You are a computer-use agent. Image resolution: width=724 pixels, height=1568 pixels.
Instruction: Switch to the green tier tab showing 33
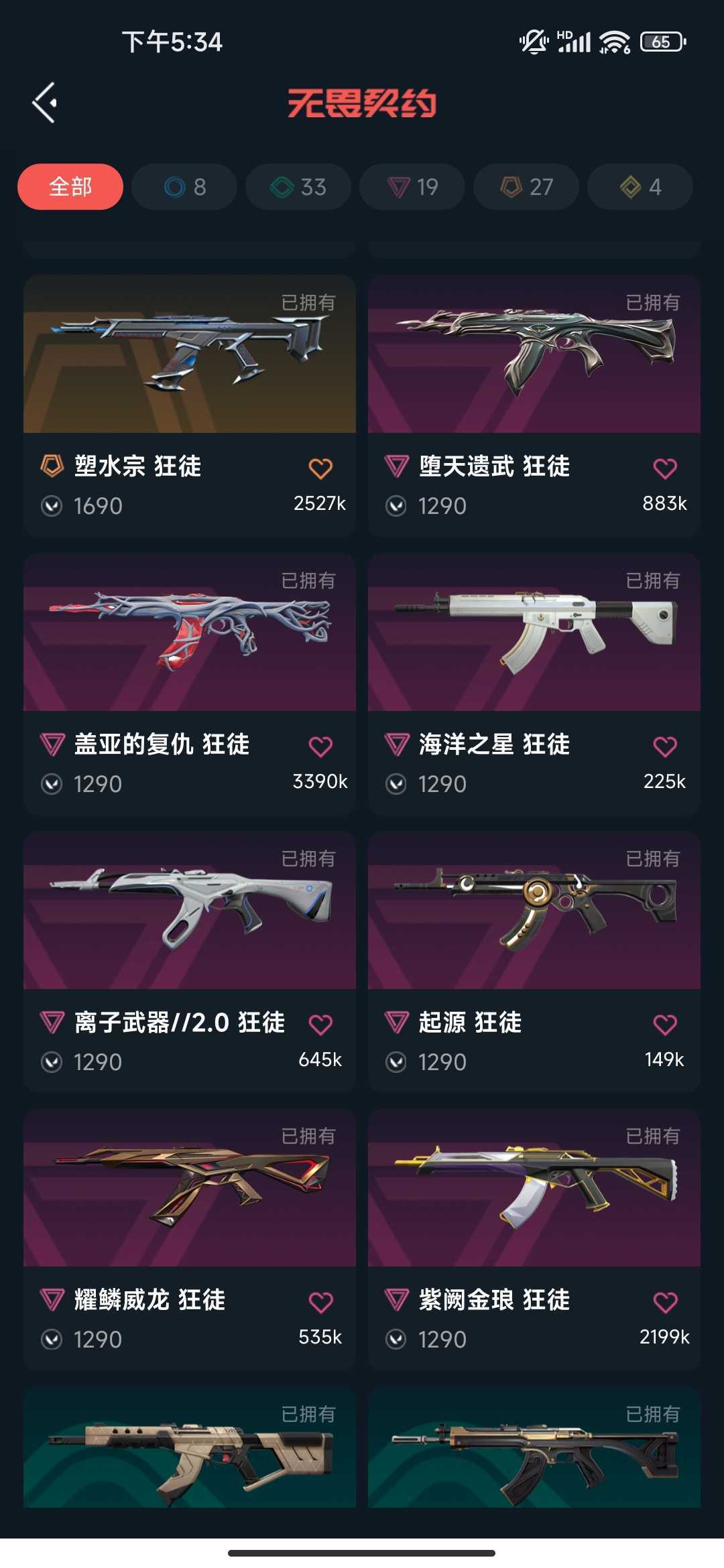pyautogui.click(x=298, y=187)
